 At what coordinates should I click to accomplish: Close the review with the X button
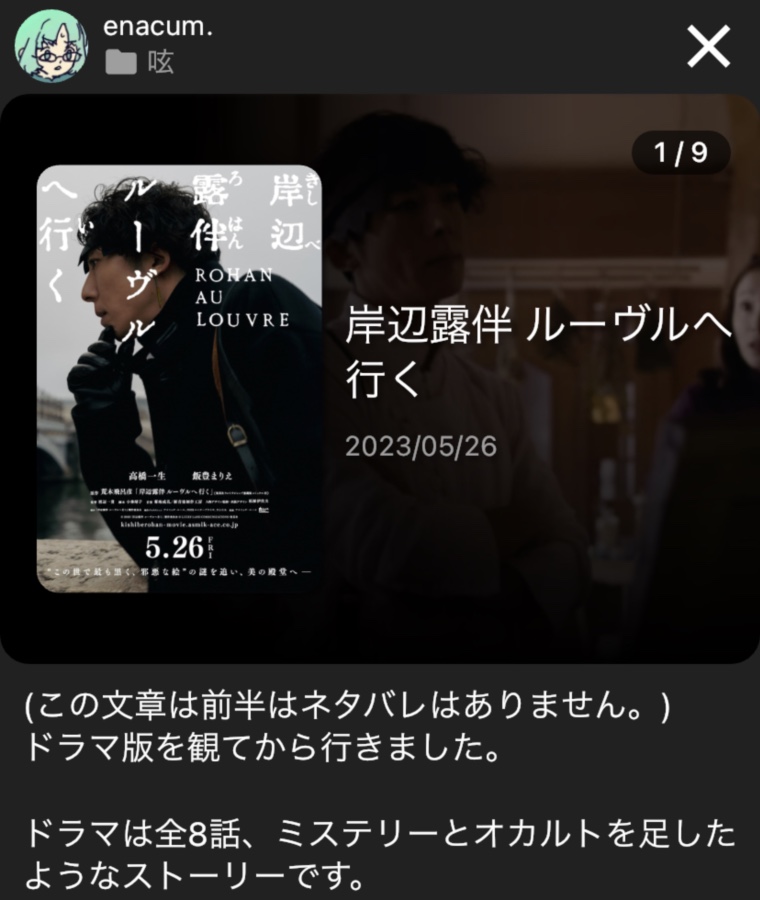[709, 46]
